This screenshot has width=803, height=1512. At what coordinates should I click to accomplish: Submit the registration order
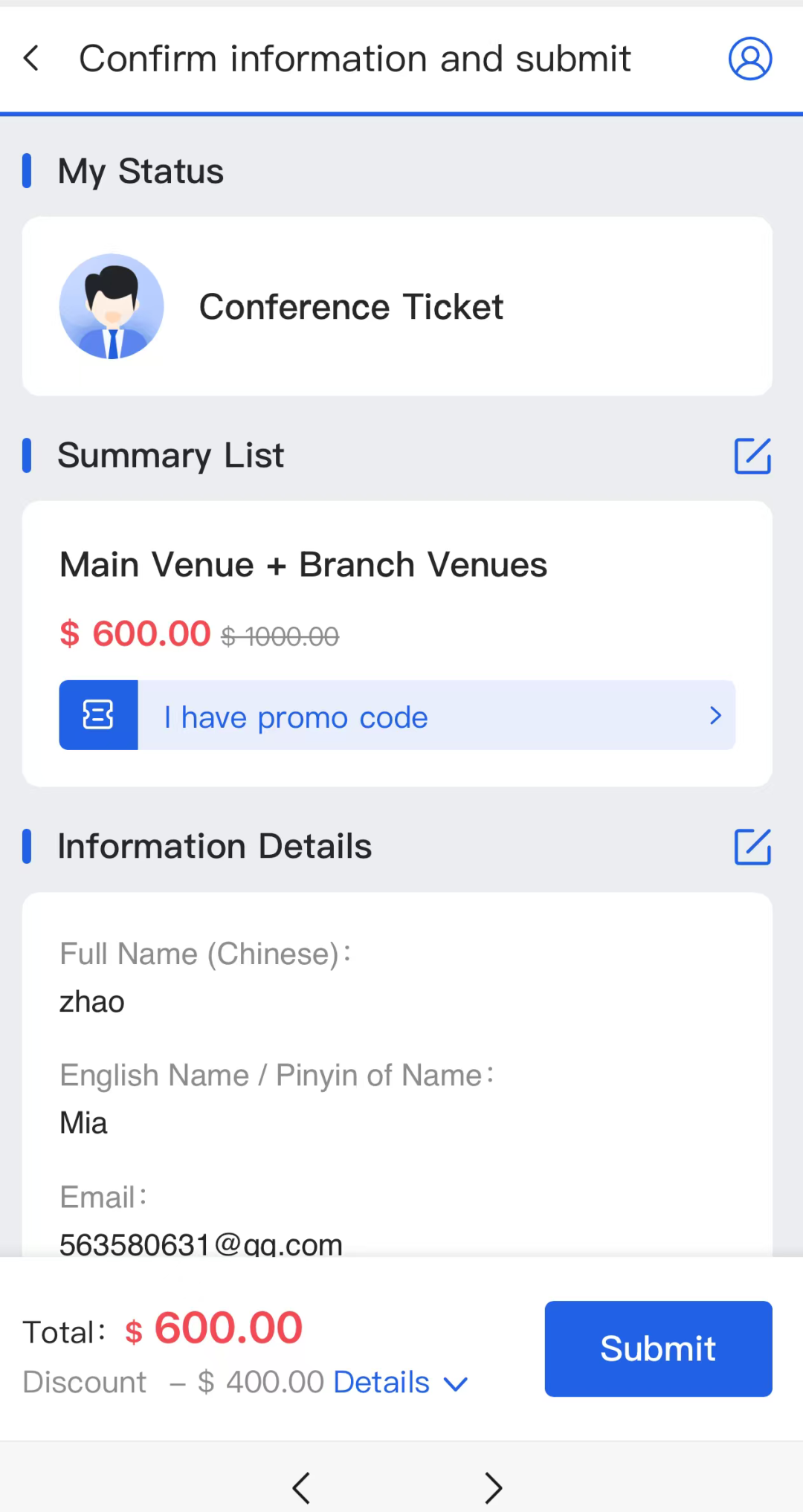[x=658, y=1348]
